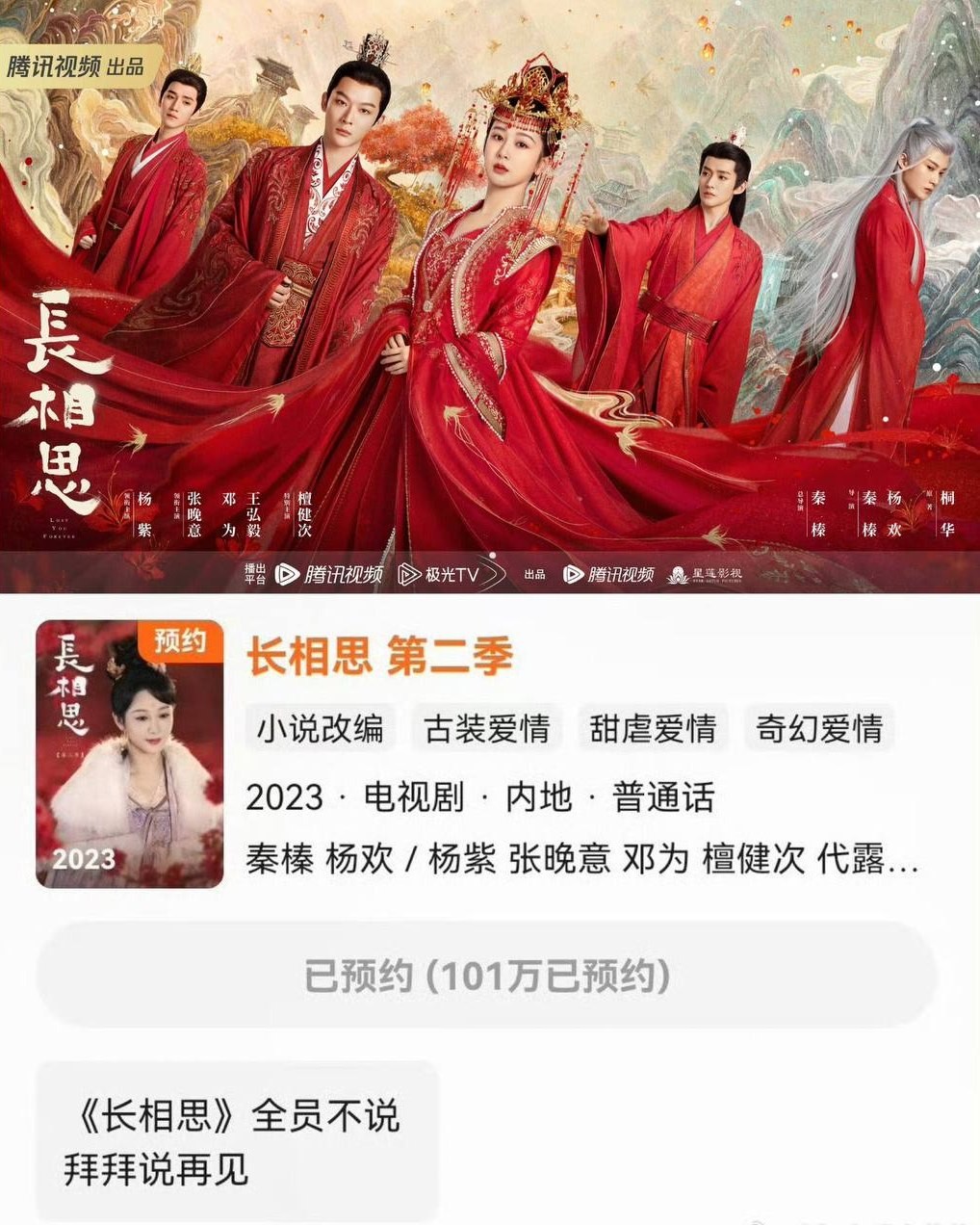Screen dimensions: 980x1225
Task: Tap the 已预约 reservation button
Action: [486, 976]
